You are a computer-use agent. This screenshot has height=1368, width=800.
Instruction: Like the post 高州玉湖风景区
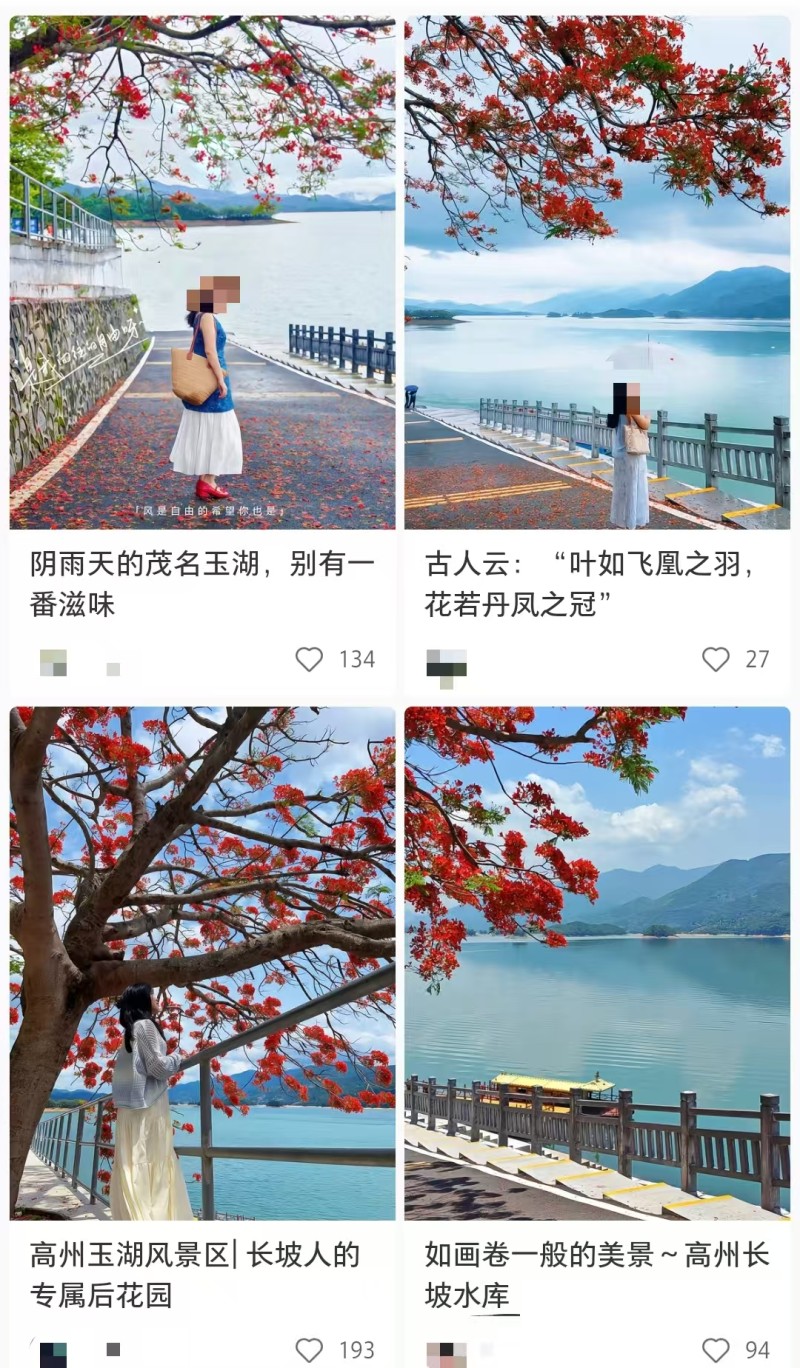tap(310, 1350)
